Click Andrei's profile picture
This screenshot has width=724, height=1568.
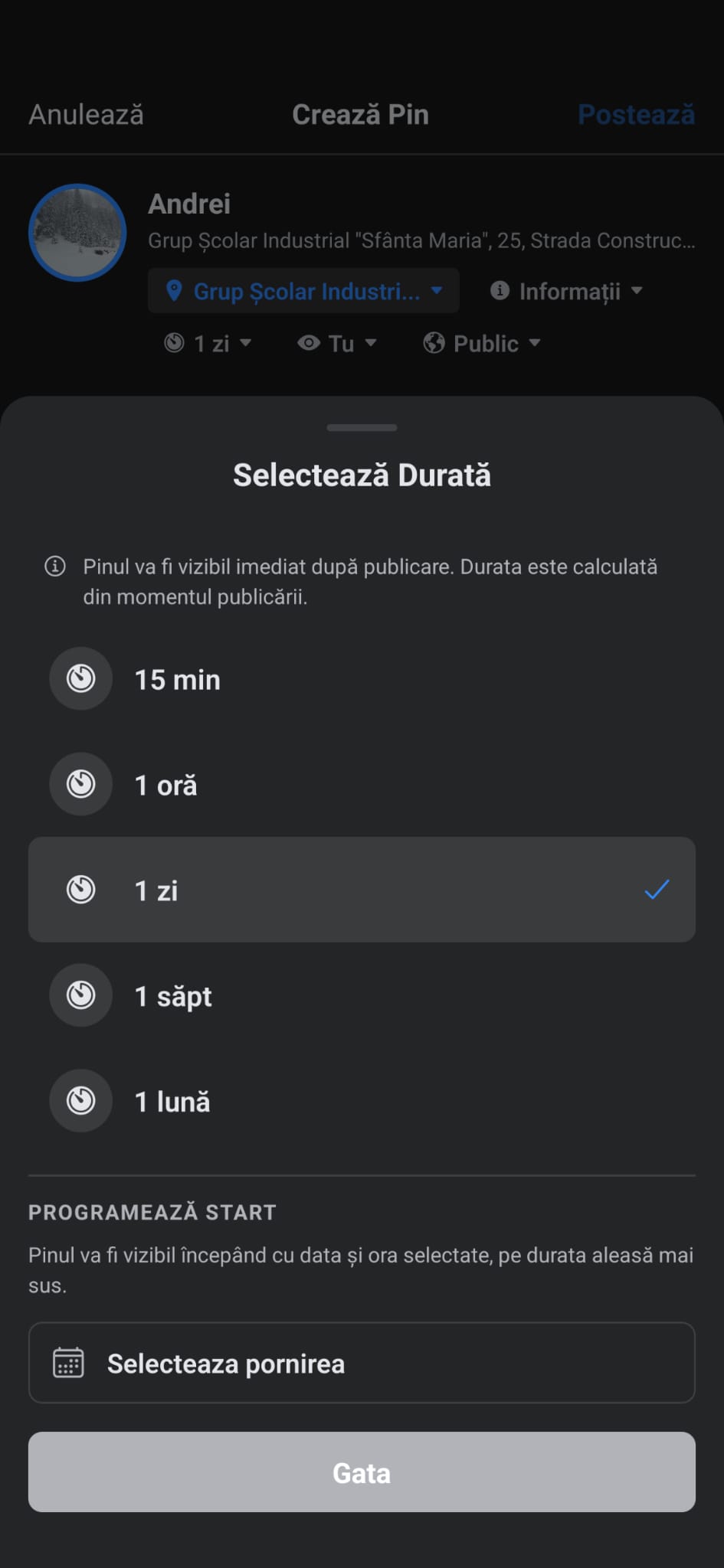click(77, 232)
